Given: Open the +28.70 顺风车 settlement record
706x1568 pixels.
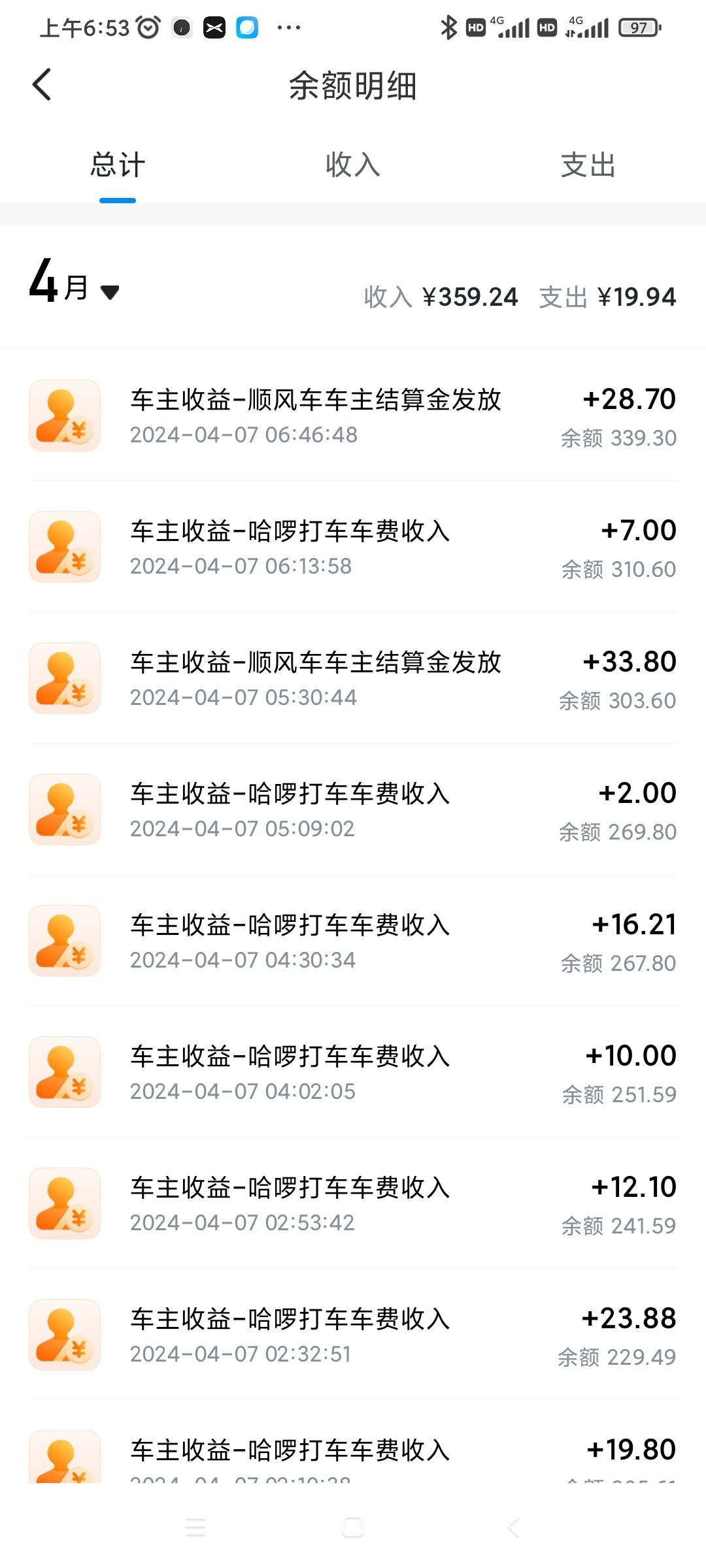Looking at the screenshot, I should click(x=353, y=416).
